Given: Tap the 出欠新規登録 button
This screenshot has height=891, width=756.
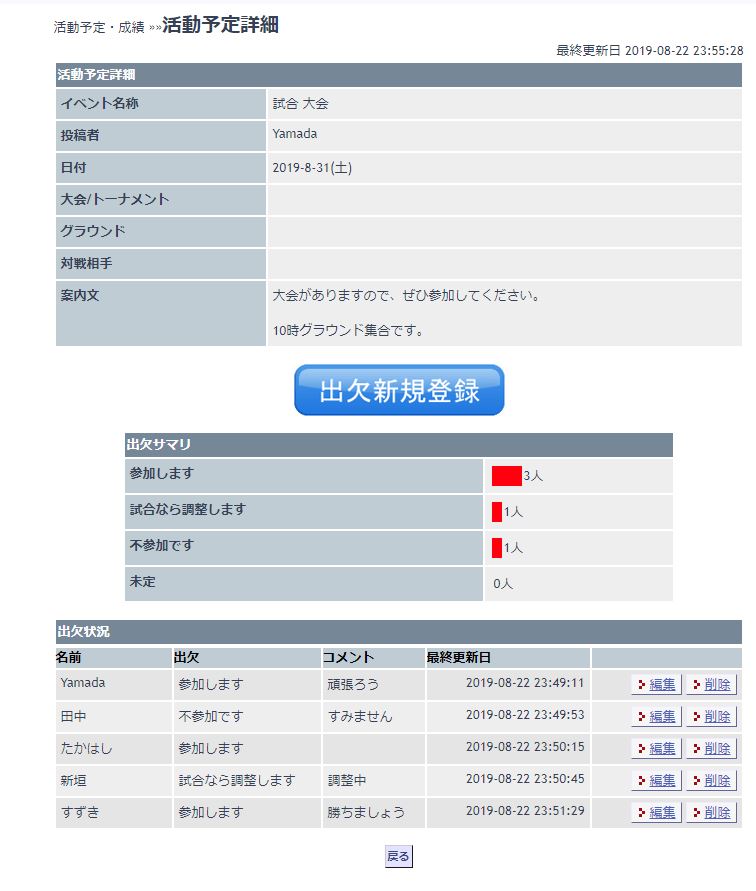Looking at the screenshot, I should pos(399,390).
